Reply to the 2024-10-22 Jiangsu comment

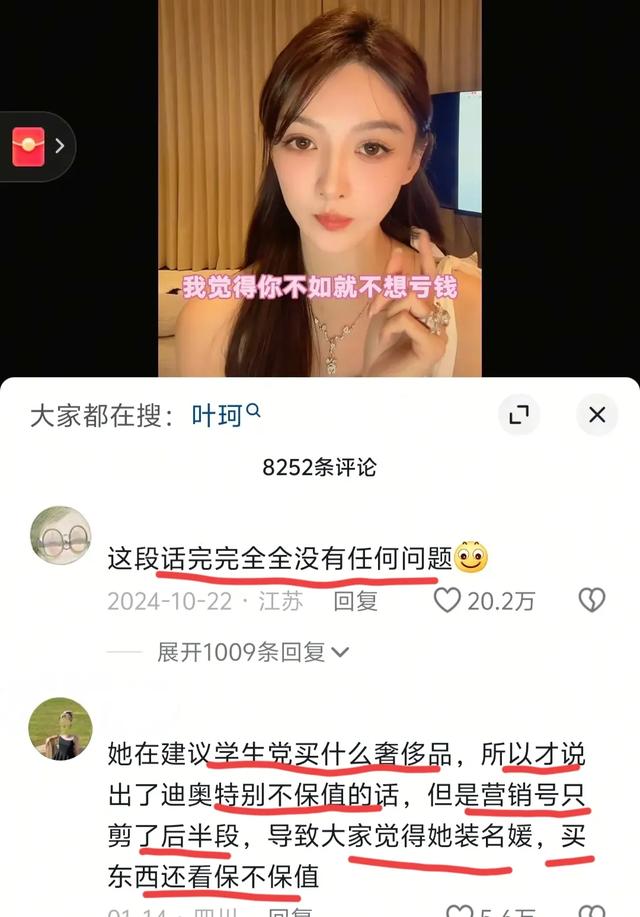pos(355,601)
